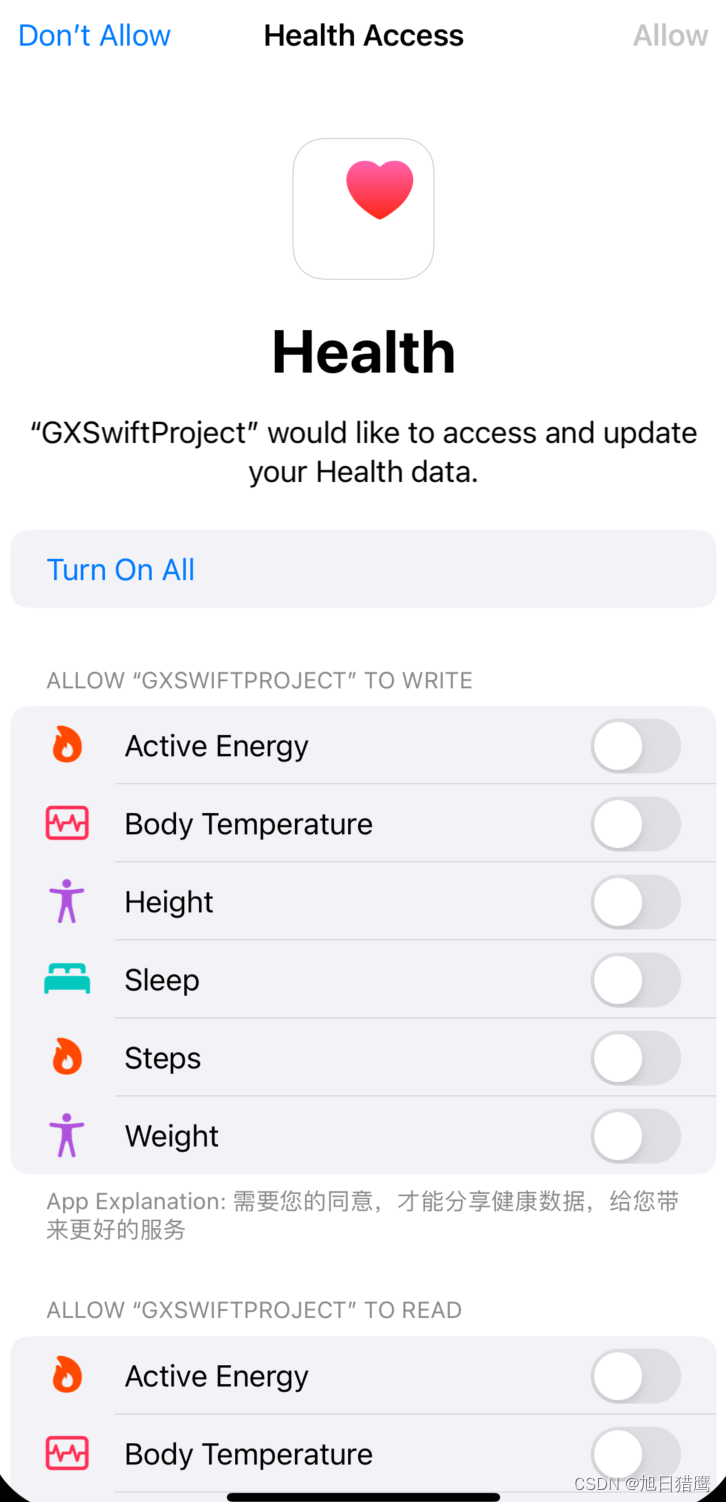The image size is (726, 1502).
Task: Turn on the Height switch
Action: coord(636,901)
